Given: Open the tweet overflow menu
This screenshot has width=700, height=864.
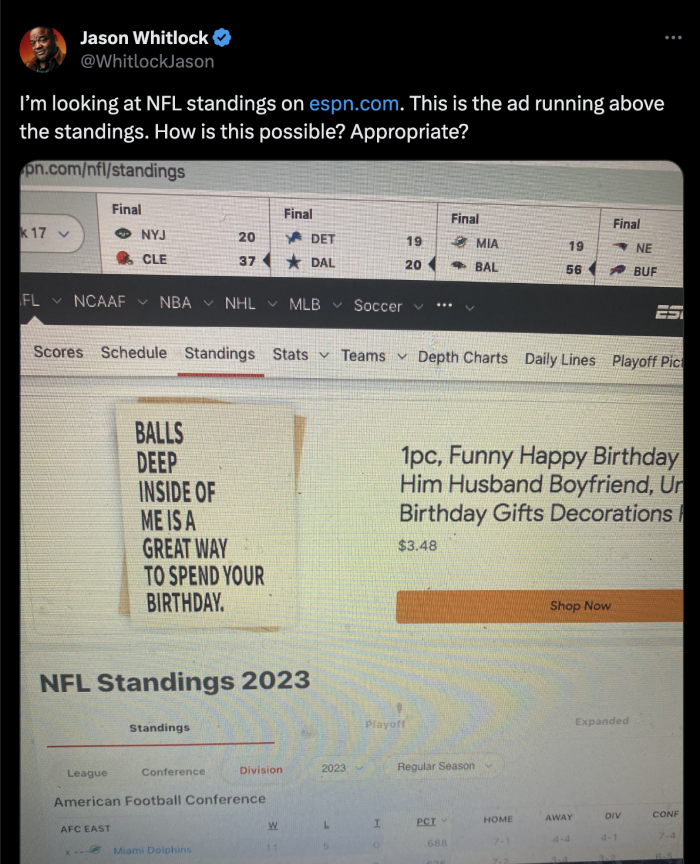Looking at the screenshot, I should click(x=674, y=37).
